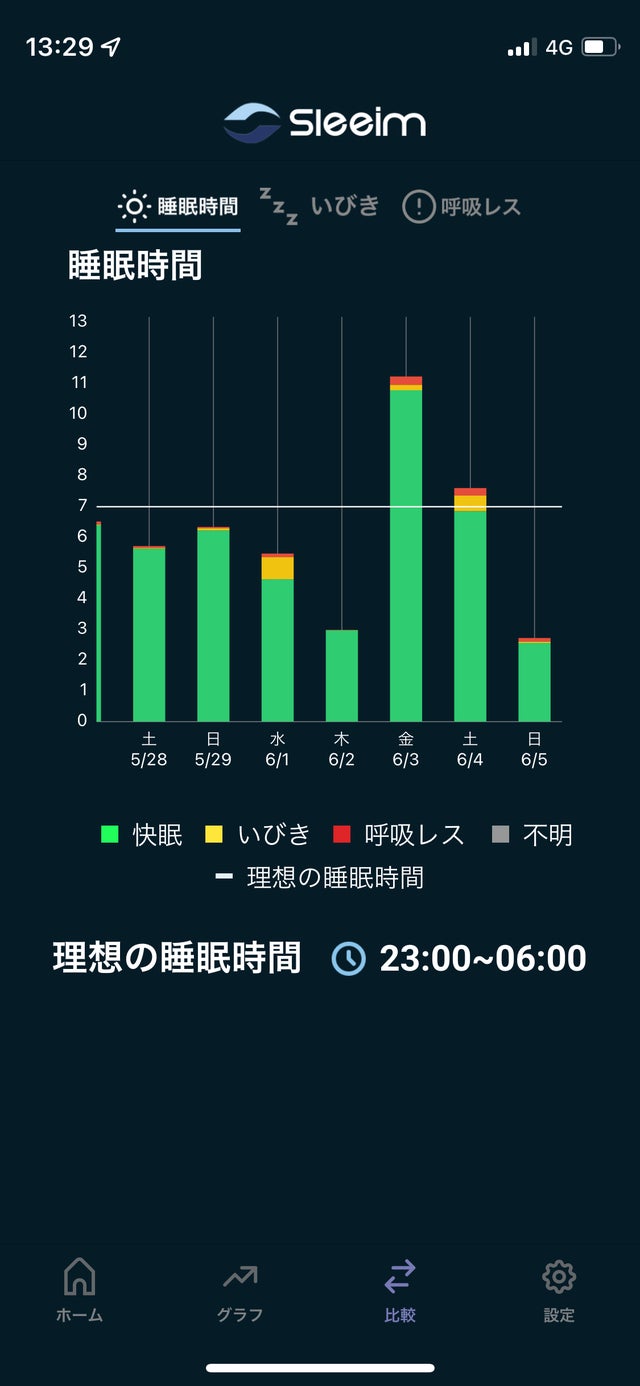Switch to the いびき tab
The height and width of the screenshot is (1386, 640).
pos(321,206)
